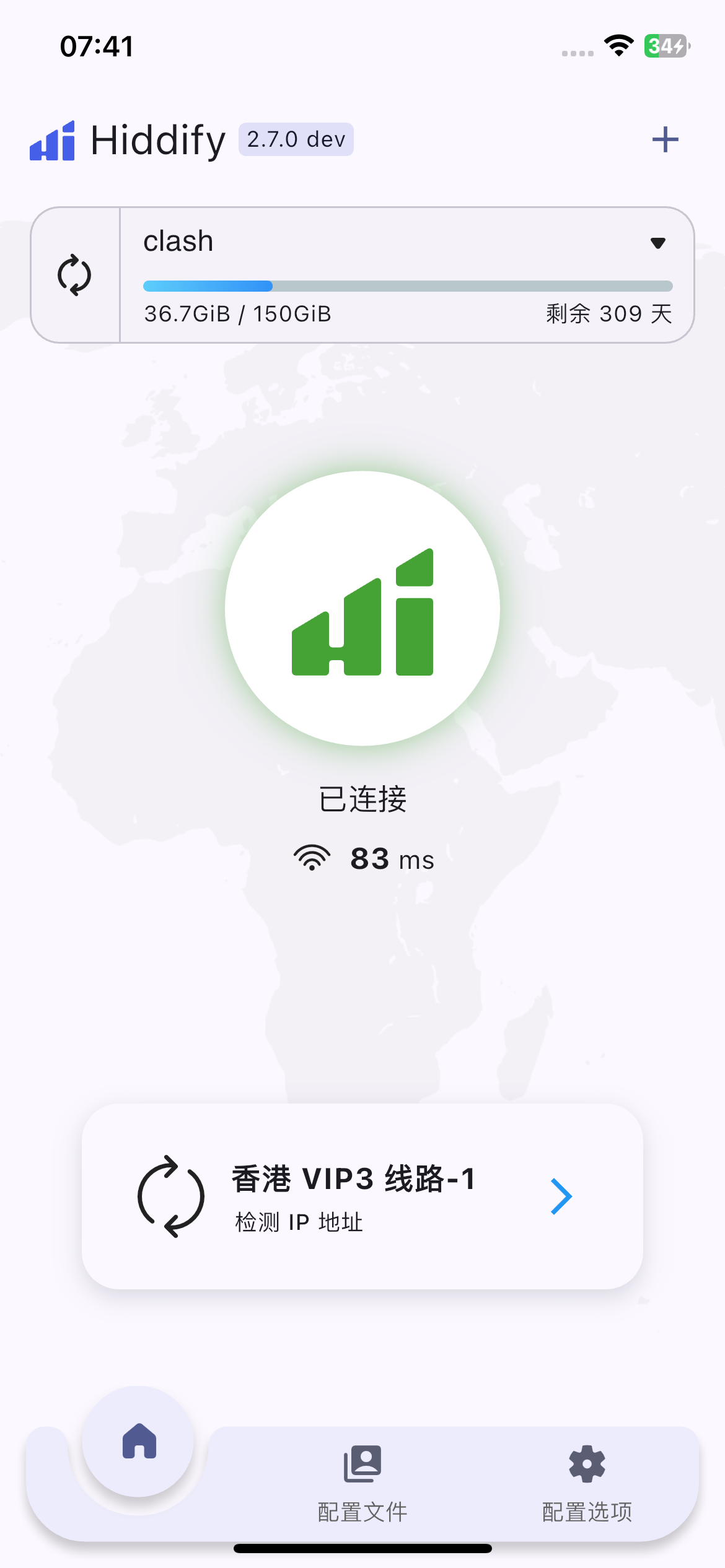
Task: Tap the green connect button to disconnect
Action: coord(362,609)
